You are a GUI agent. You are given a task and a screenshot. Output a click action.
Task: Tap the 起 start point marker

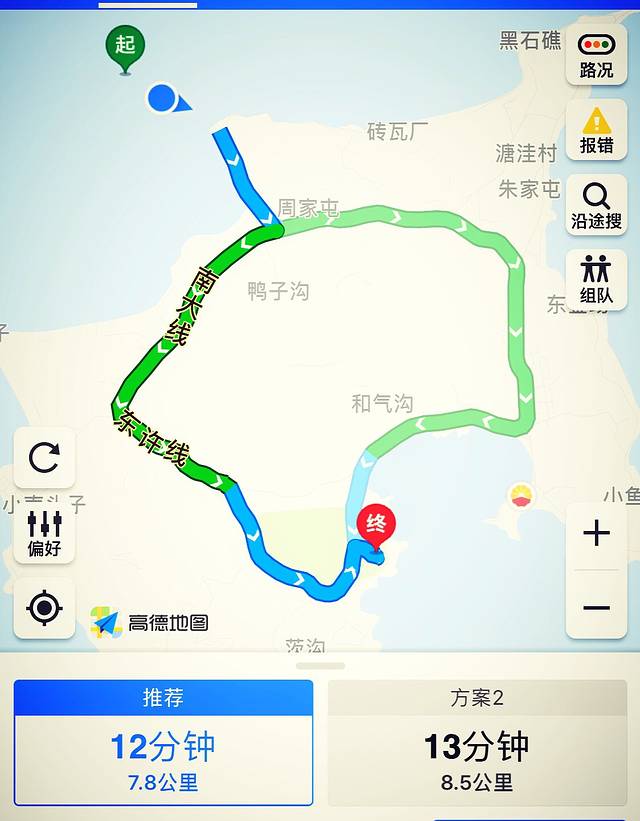point(125,47)
